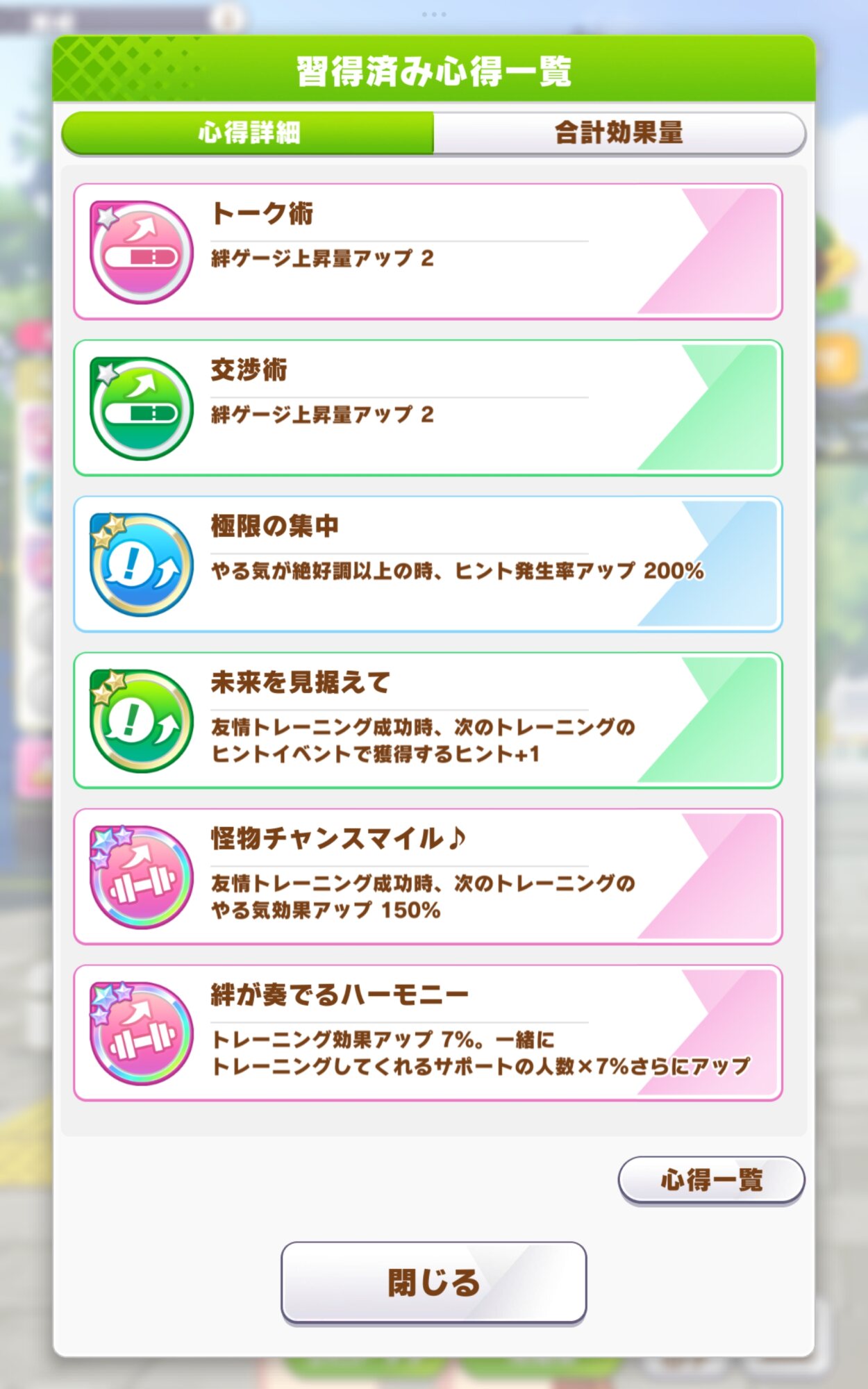The image size is (868, 1389).
Task: Open the 絆が奏でるハーモニー card
Action: tap(428, 1033)
